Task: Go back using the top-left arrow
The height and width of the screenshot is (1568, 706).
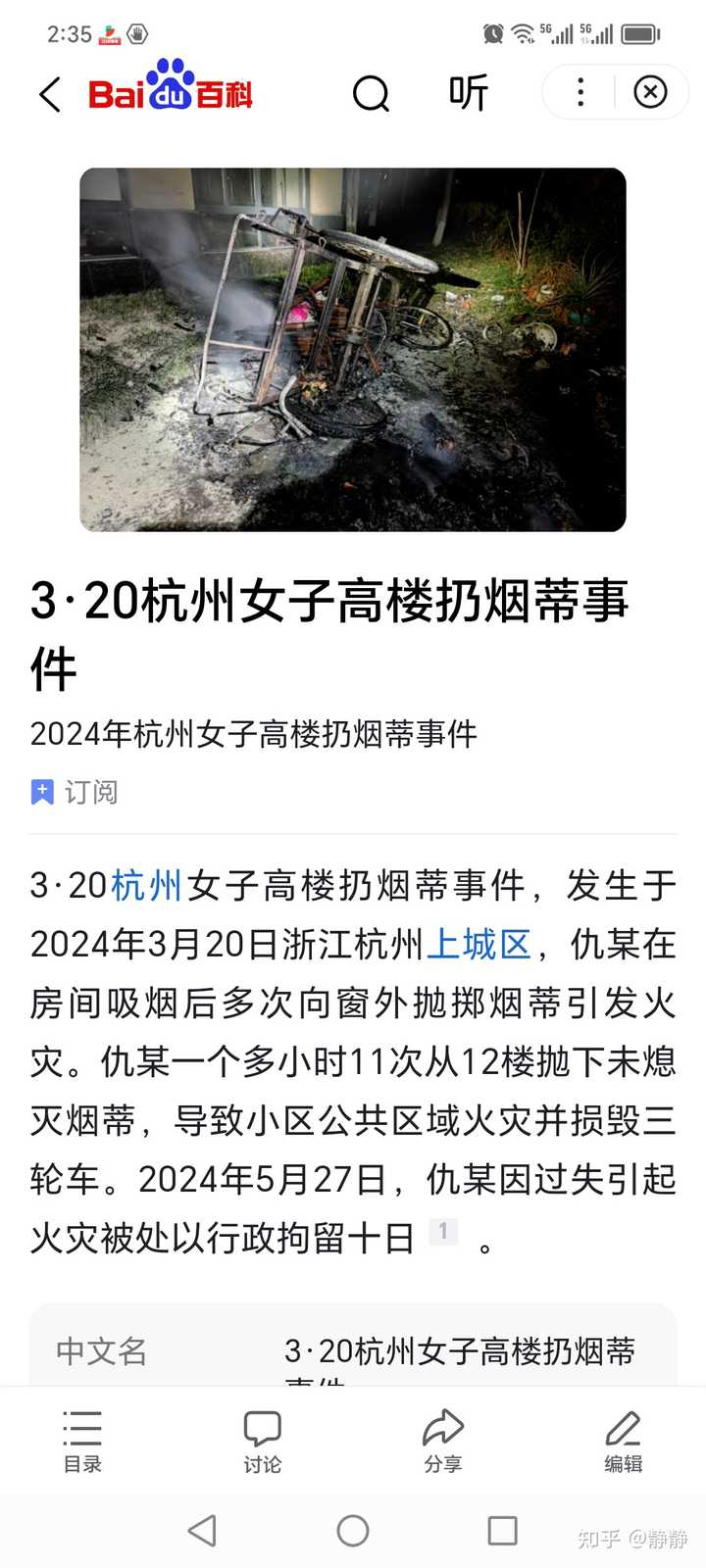Action: coord(49,94)
